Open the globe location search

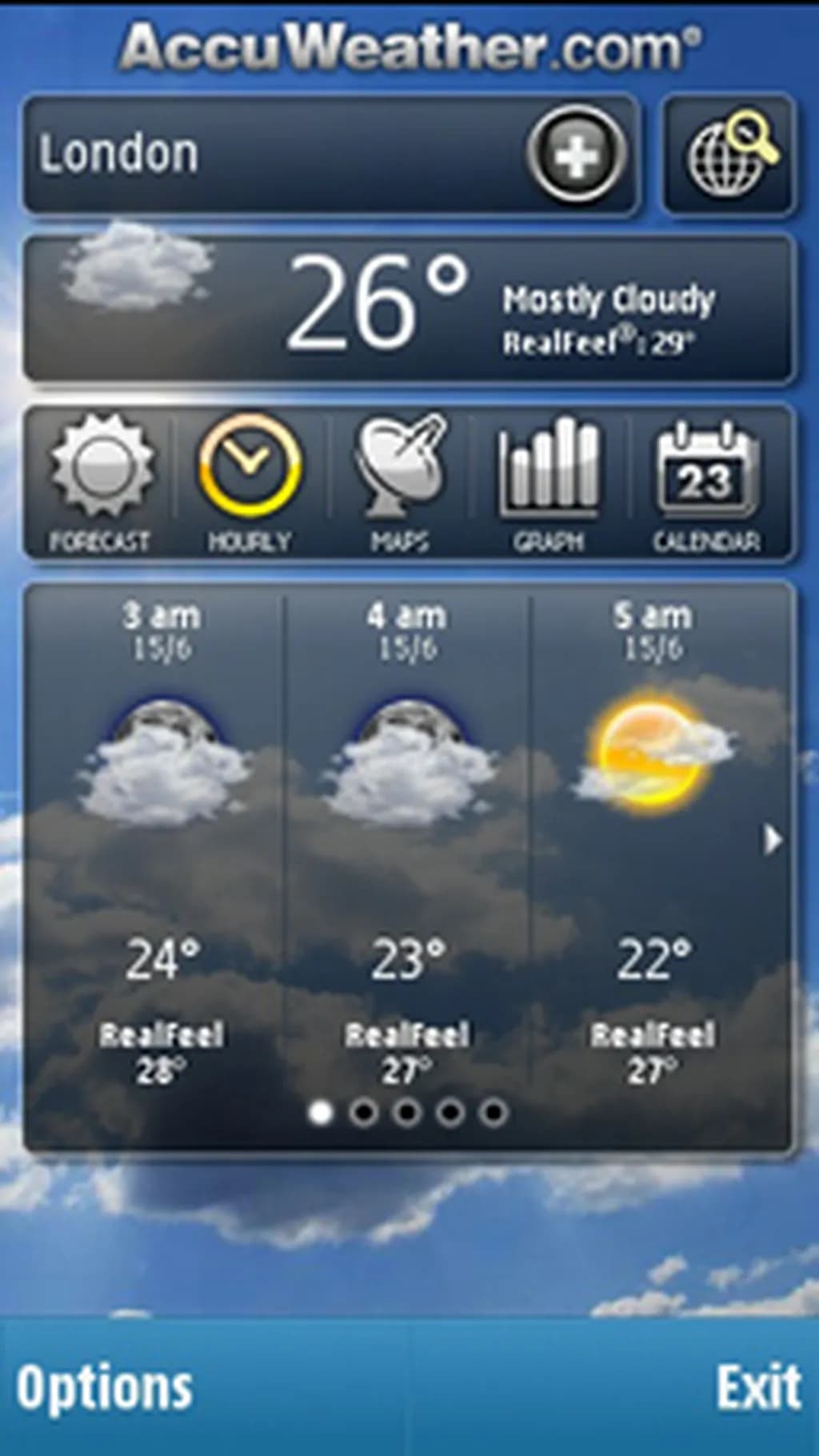click(x=729, y=154)
